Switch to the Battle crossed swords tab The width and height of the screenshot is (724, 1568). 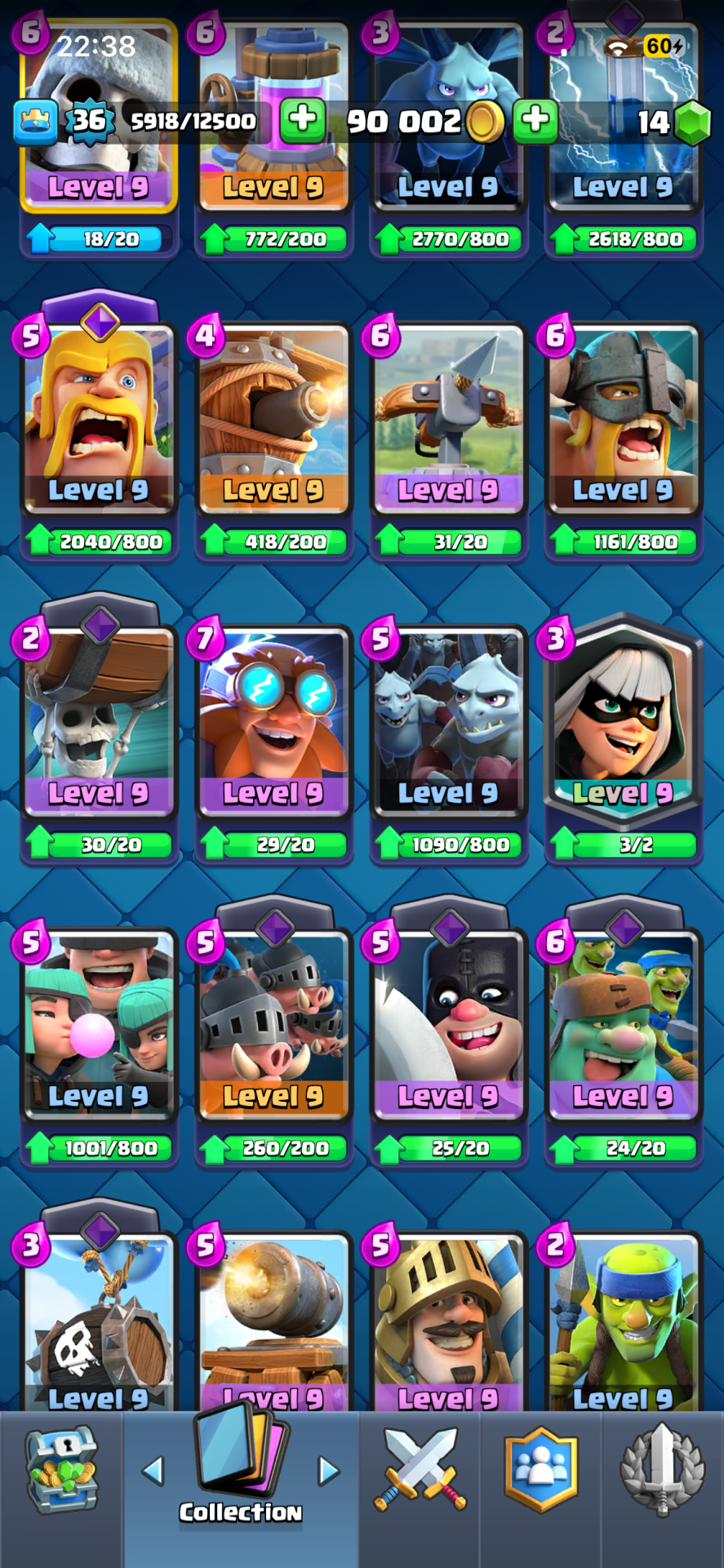click(420, 1470)
